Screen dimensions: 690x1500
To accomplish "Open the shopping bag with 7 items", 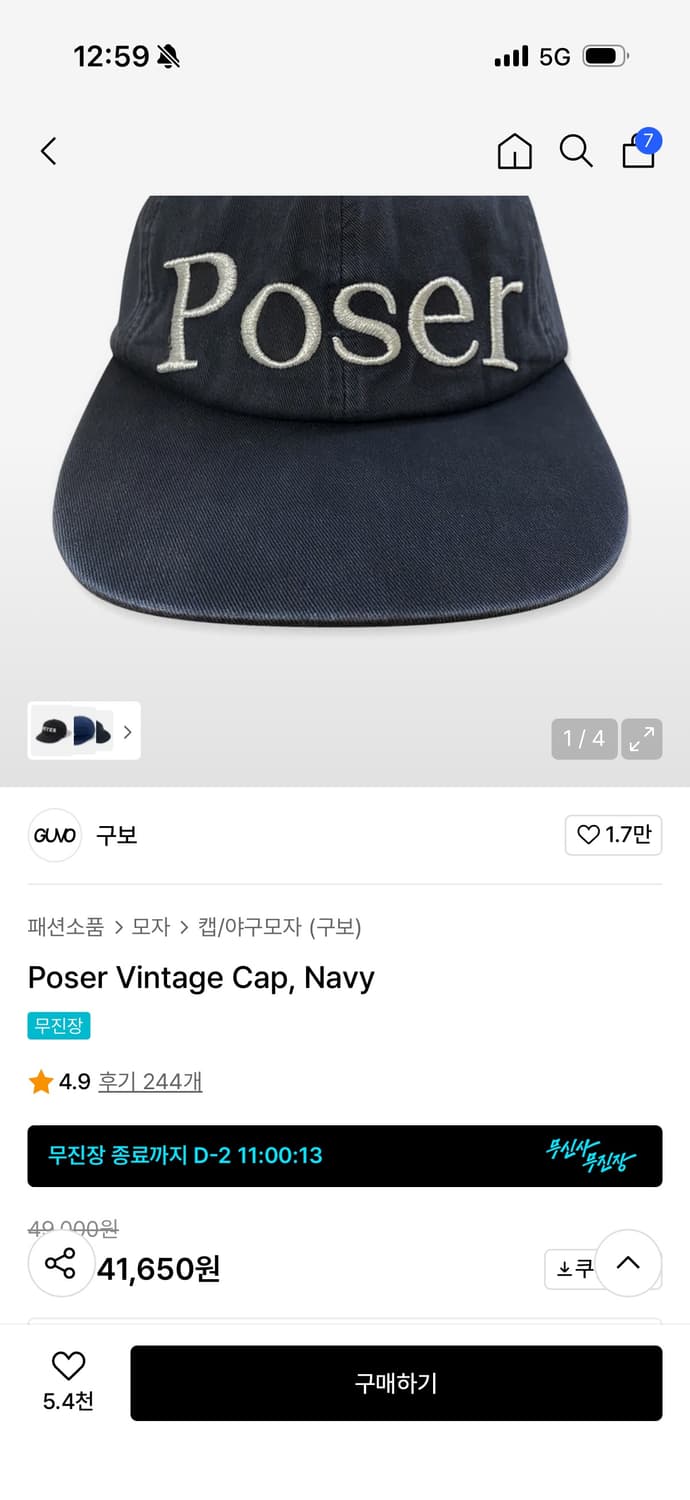I will 639,151.
